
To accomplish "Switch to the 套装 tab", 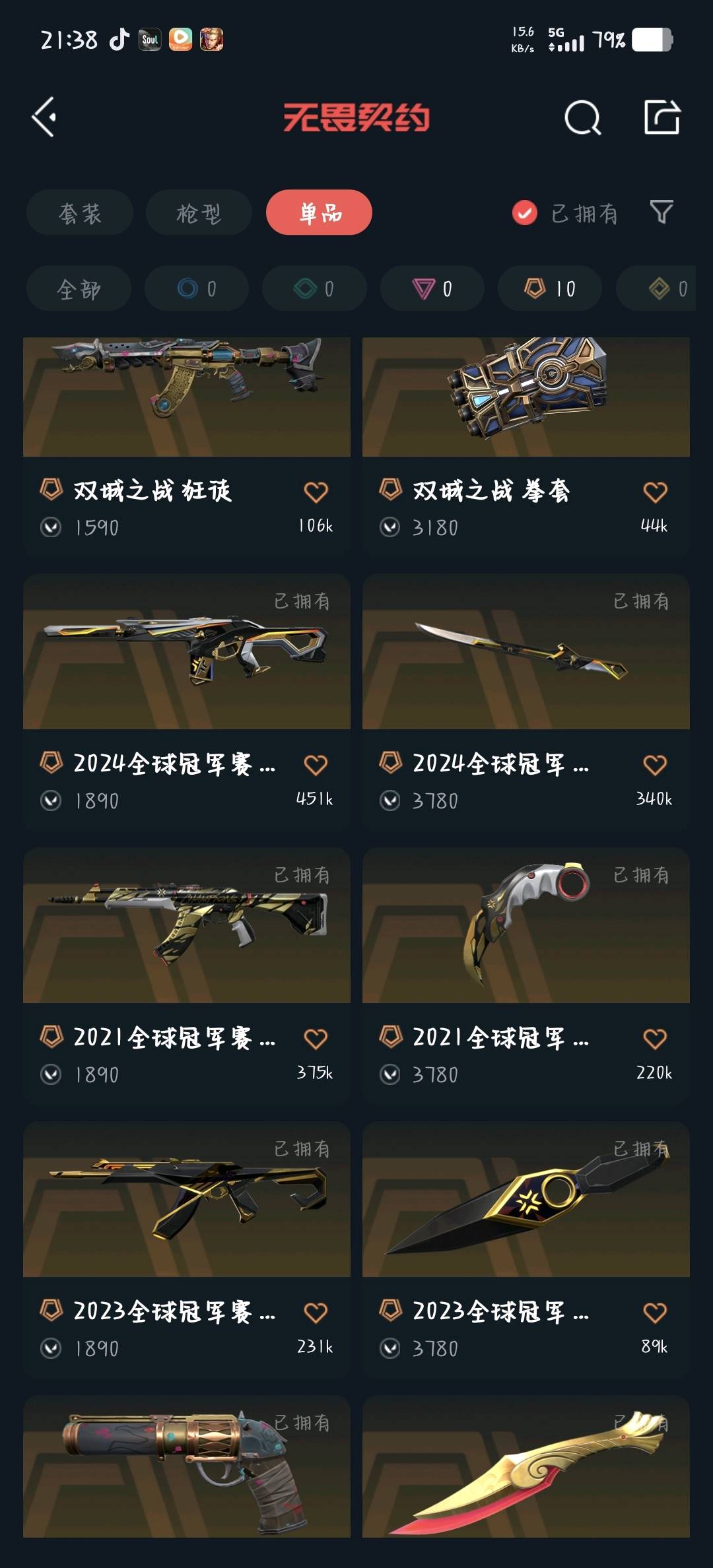I will point(80,213).
